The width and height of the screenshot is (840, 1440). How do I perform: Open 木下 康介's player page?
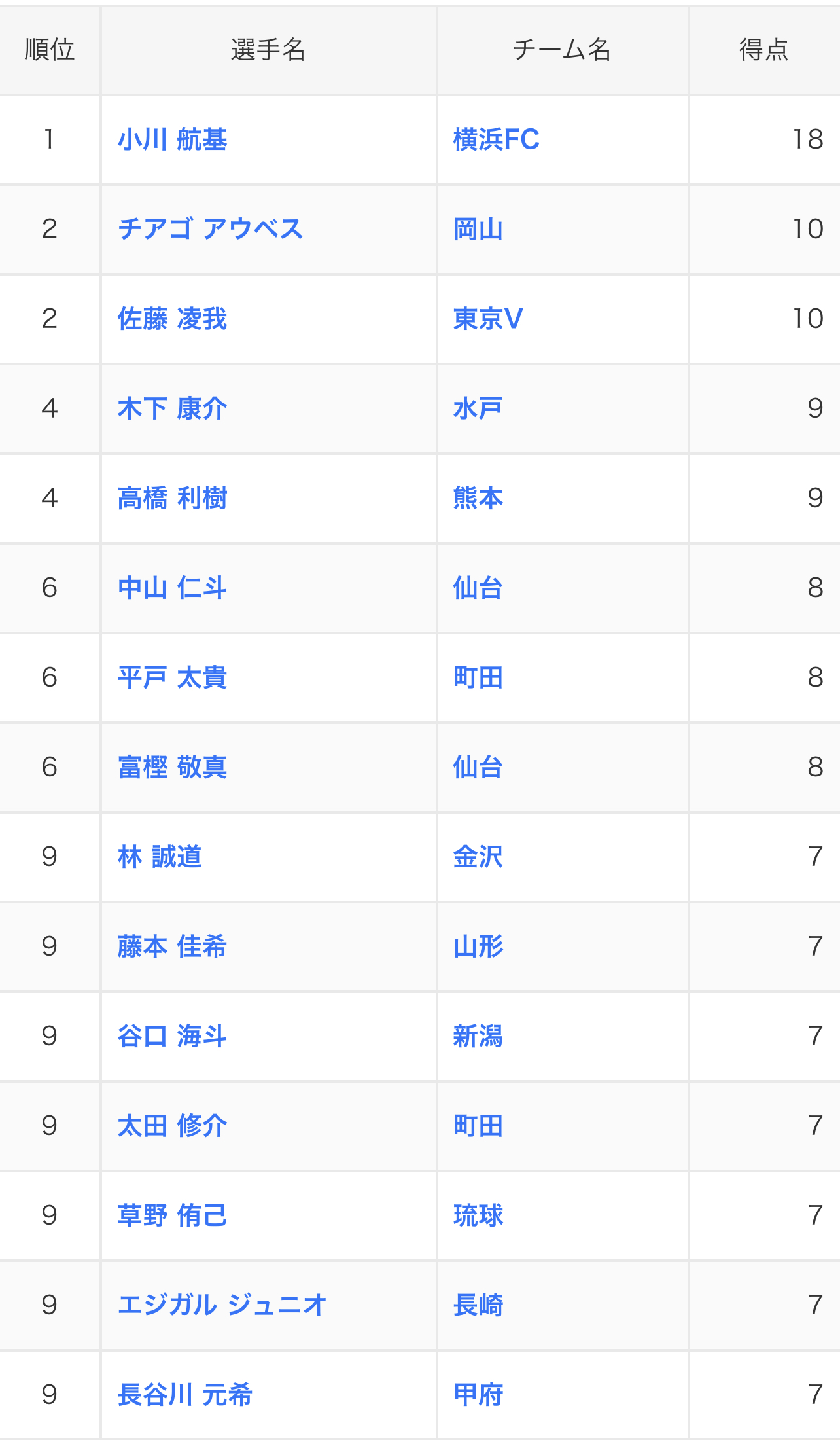coord(172,408)
